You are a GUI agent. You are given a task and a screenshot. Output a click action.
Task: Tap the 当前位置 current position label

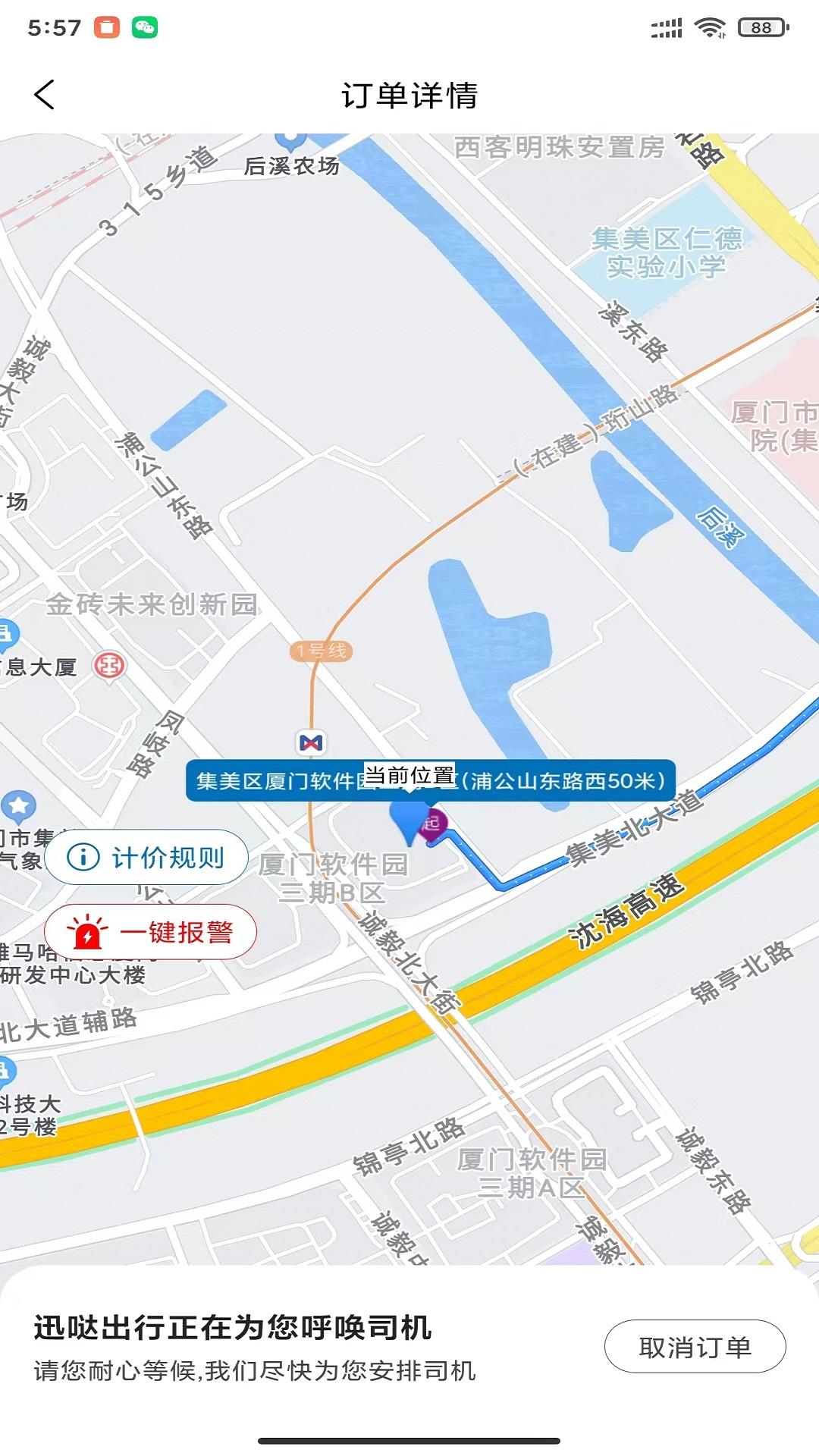pos(409,773)
